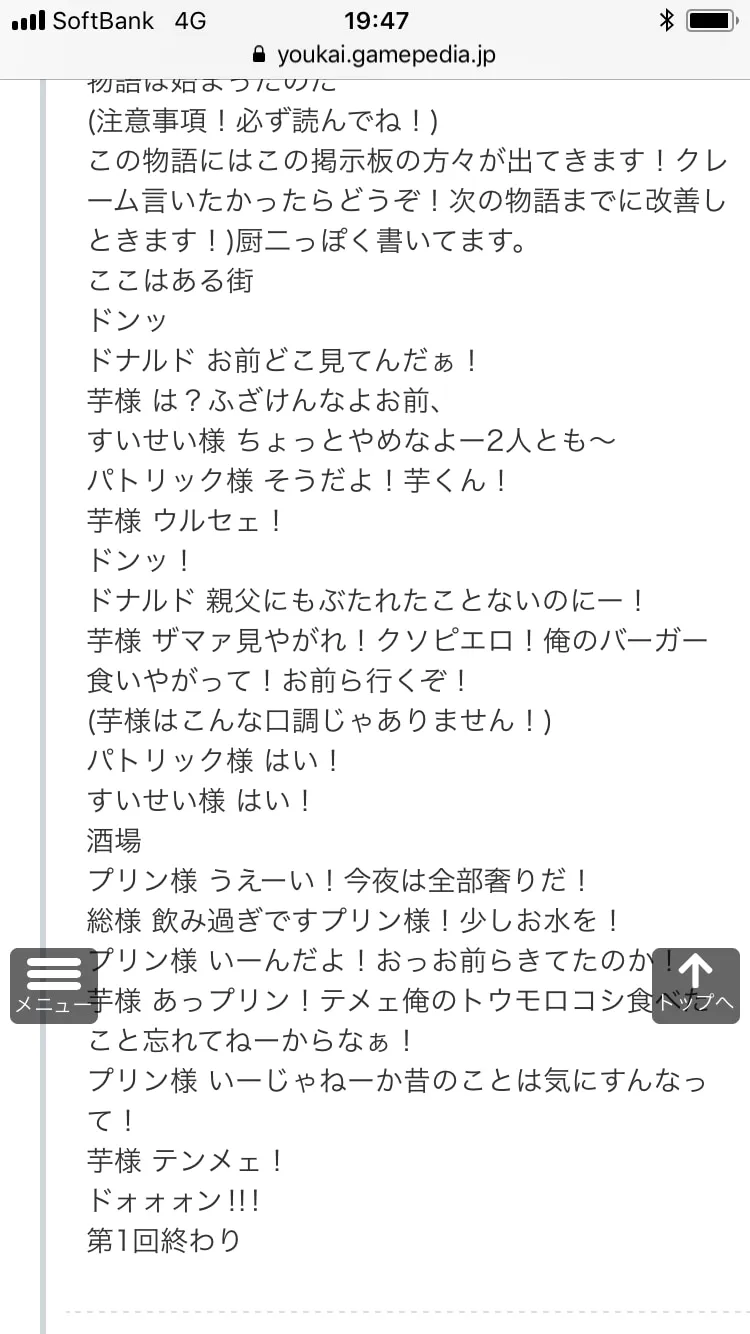Open the メニュー hamburger menu button

click(54, 985)
